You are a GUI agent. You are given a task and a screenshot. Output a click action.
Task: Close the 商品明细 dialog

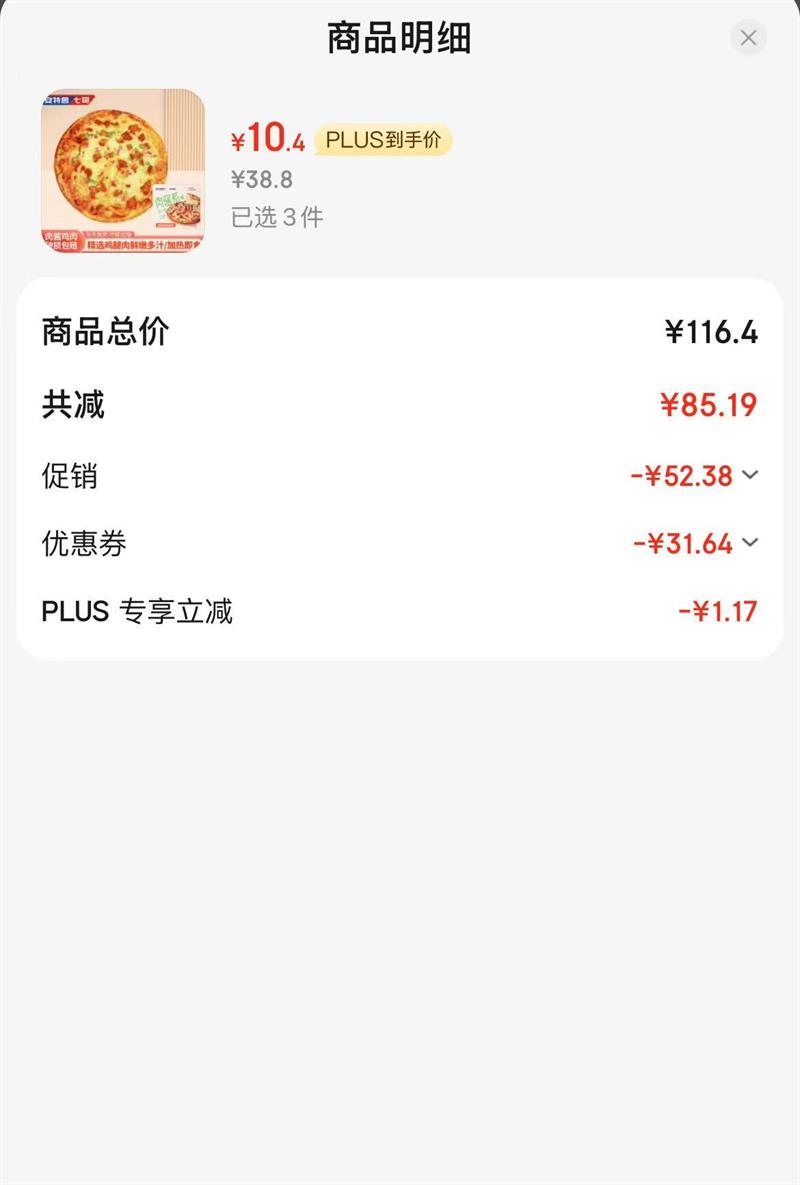click(749, 38)
